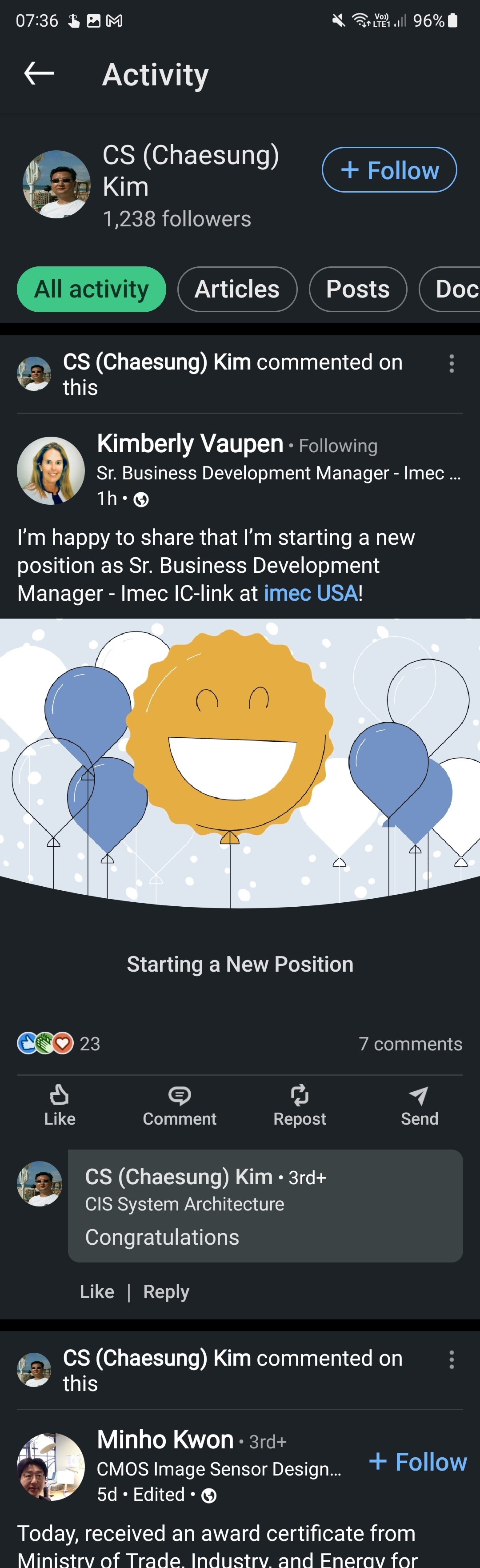480x1568 pixels.
Task: Reply to the Congratulations comment
Action: click(x=166, y=1291)
